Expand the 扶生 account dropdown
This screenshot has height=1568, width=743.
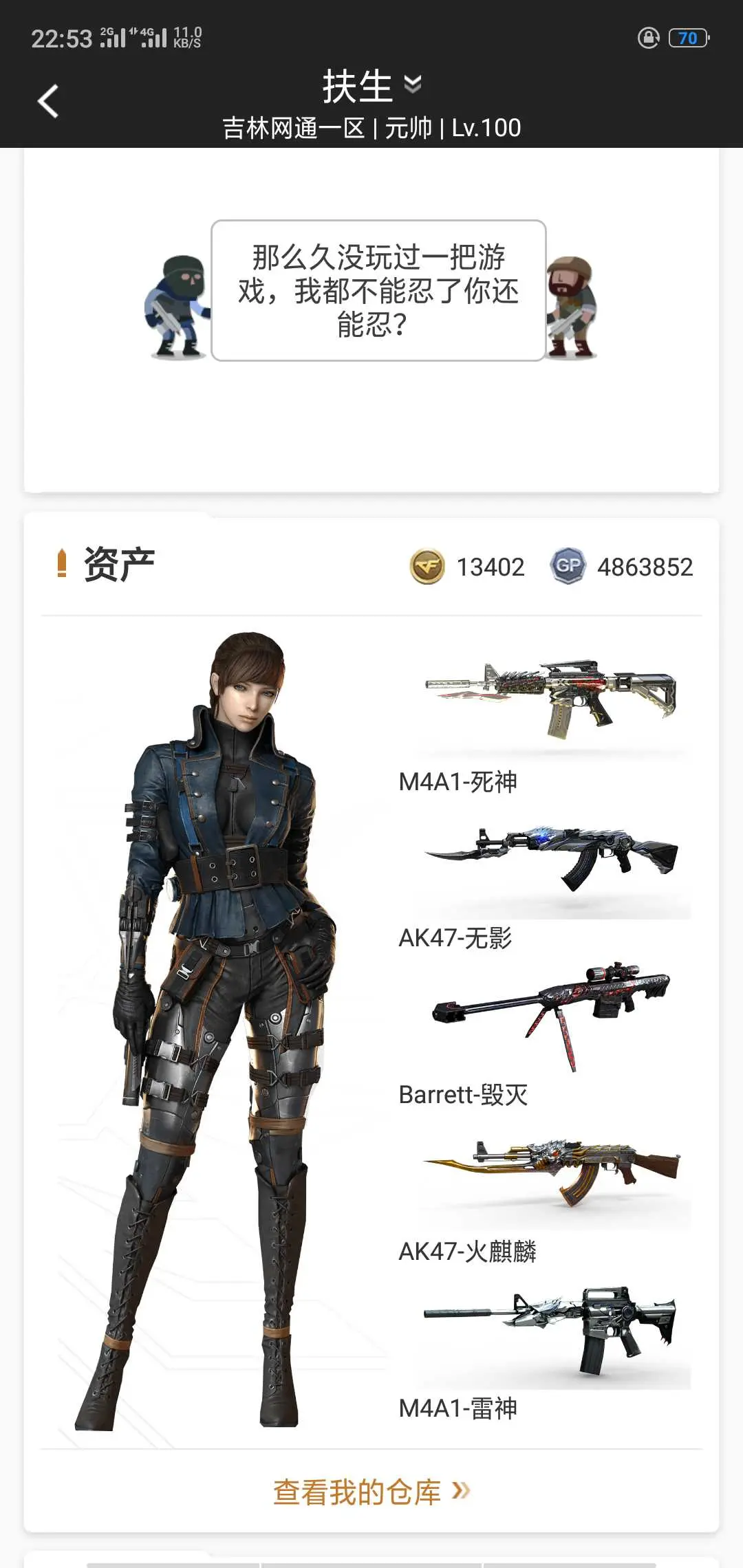tap(372, 86)
